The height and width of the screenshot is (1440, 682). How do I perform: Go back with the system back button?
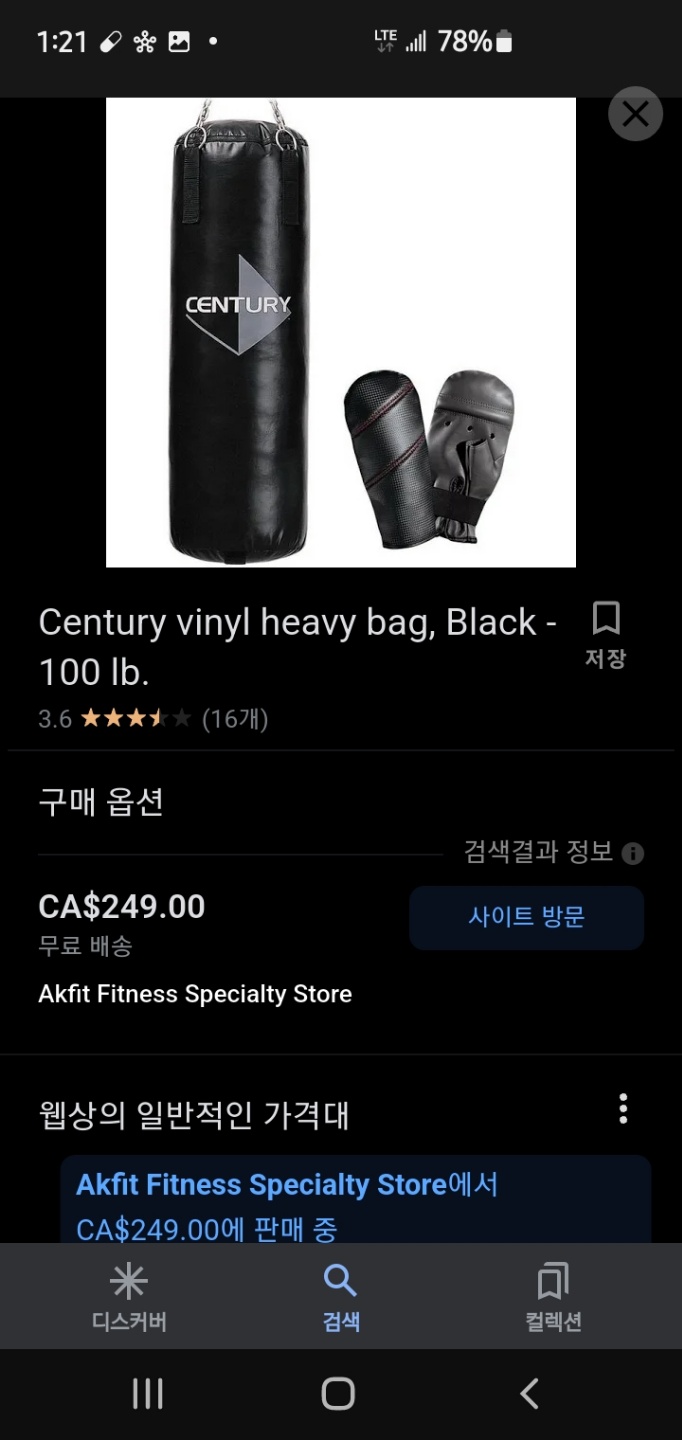530,1393
